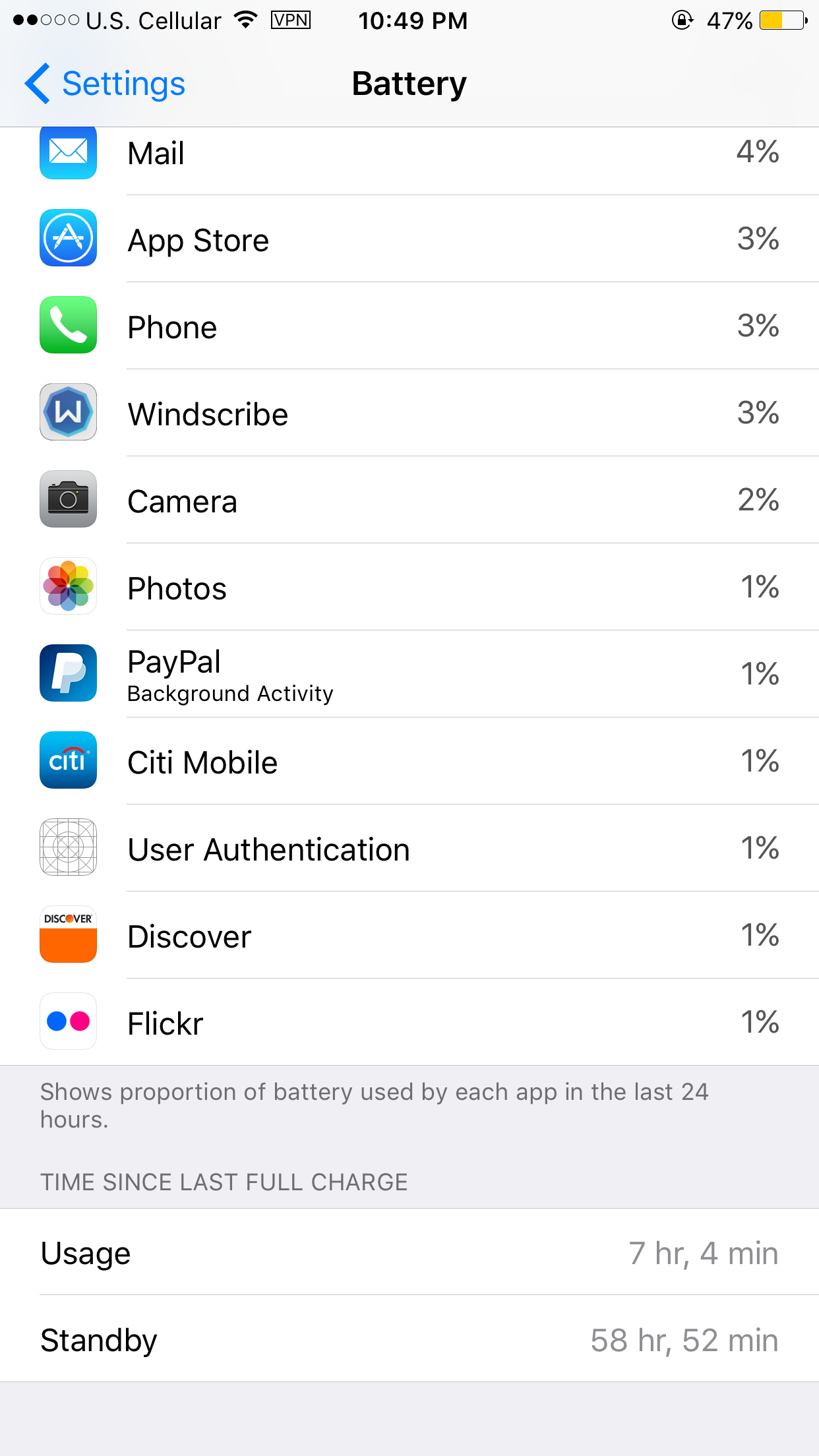Select the Discover usage row
Screen dimensions: 819x1456
pos(409,935)
